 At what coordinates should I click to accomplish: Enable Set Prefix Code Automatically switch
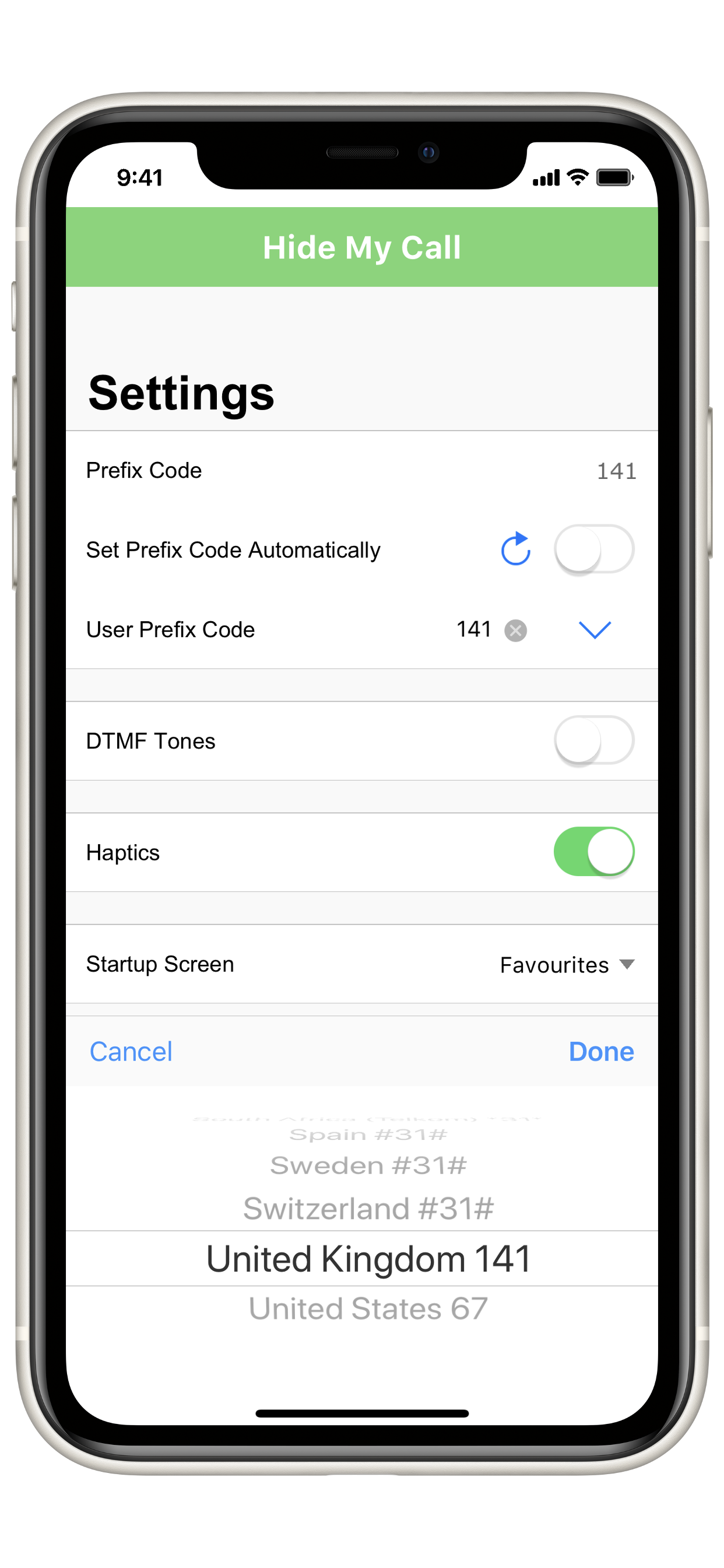tap(594, 549)
